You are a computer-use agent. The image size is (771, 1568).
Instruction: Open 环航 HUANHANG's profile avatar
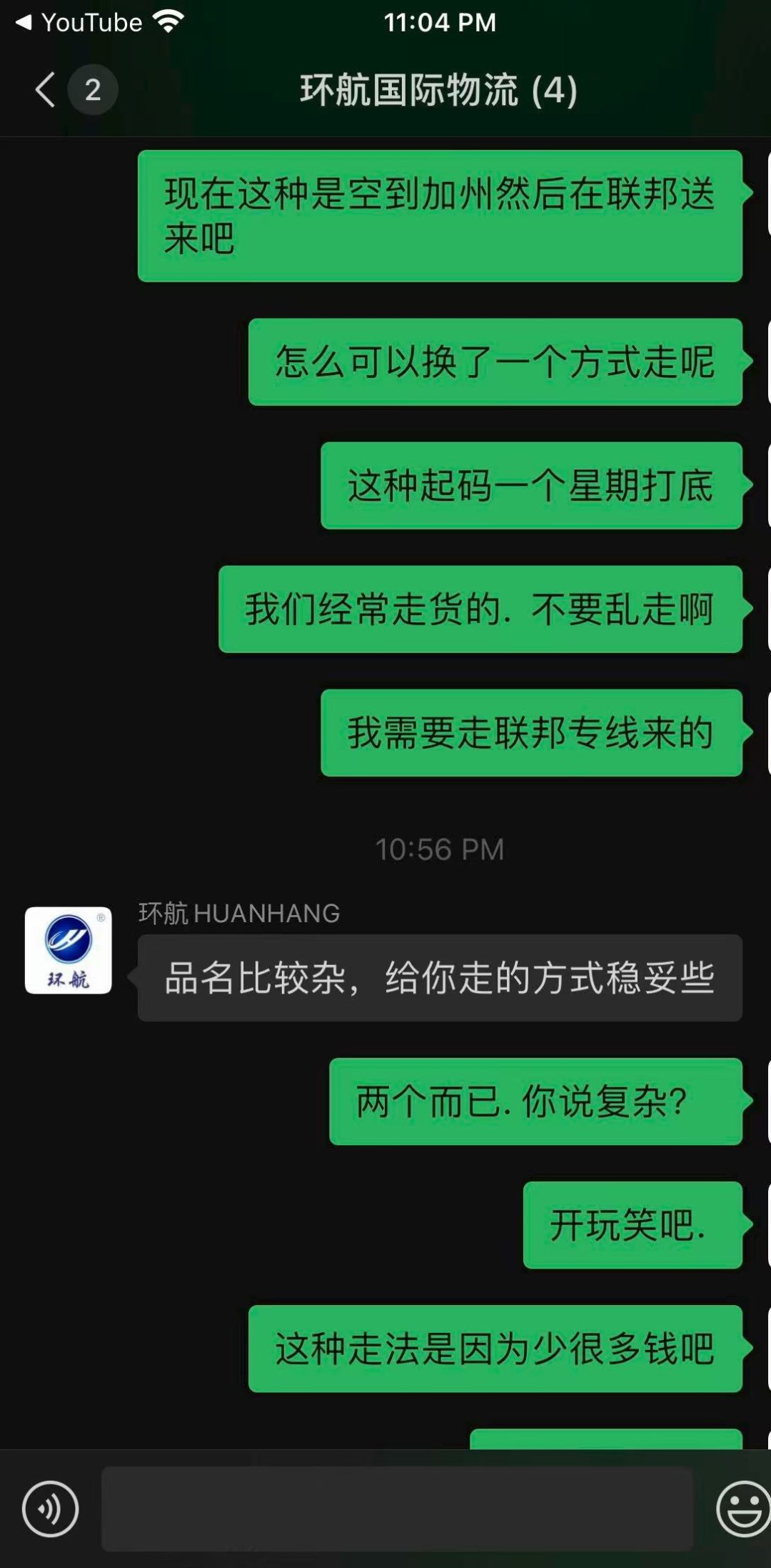[69, 950]
